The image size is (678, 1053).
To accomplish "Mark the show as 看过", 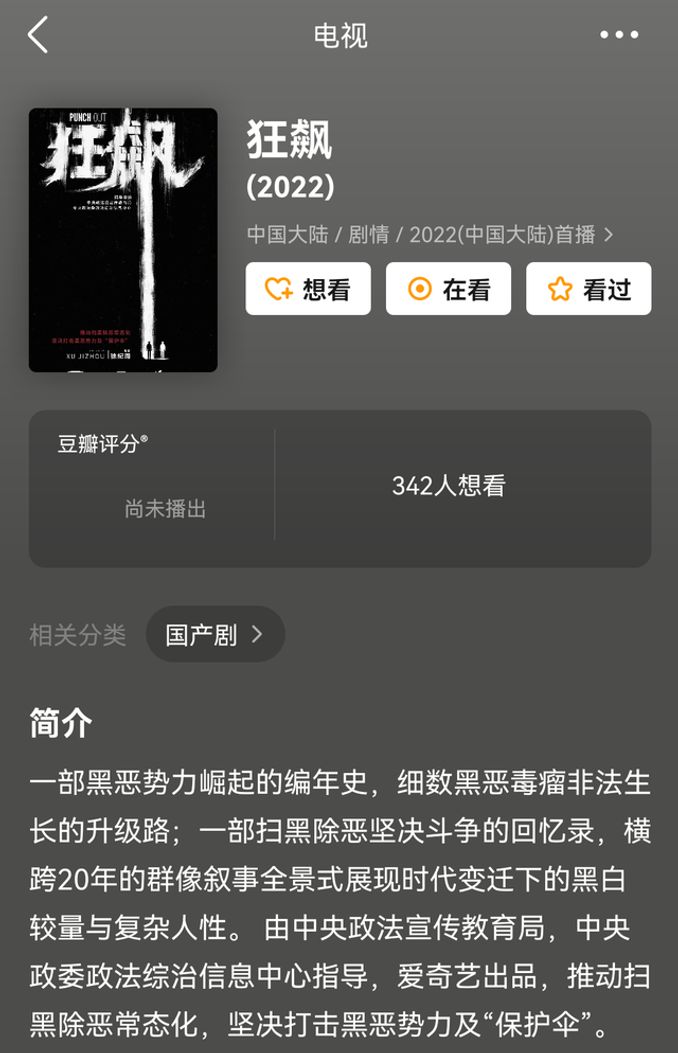I will 588,289.
